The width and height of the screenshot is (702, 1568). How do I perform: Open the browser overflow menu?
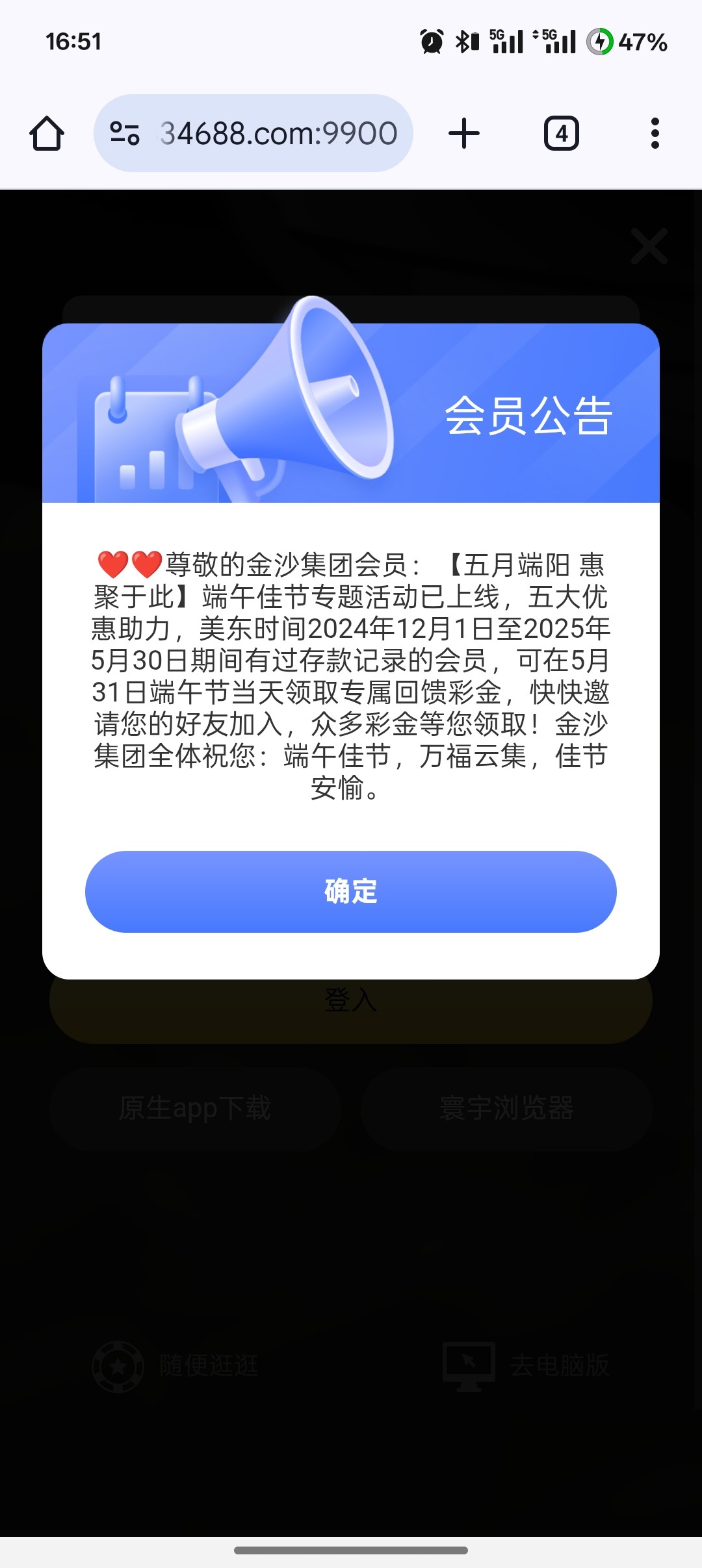pos(655,134)
